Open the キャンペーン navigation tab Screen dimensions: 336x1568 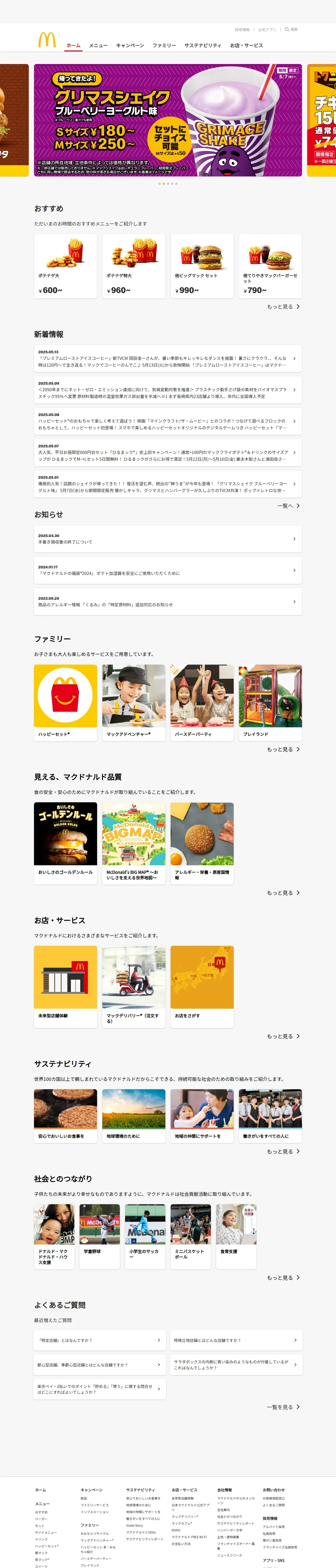point(130,46)
